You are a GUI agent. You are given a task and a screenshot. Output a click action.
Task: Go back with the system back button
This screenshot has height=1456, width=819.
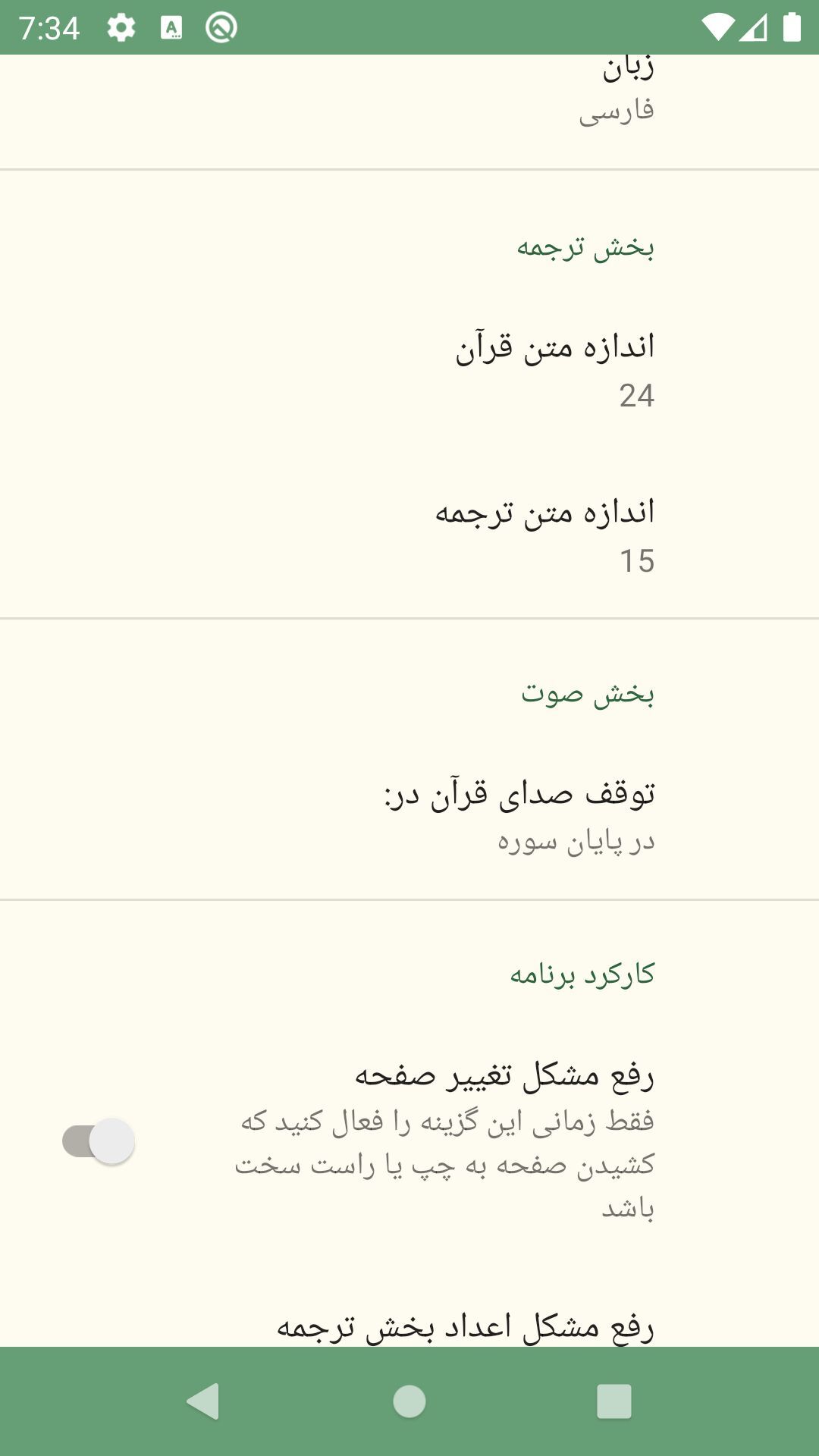(x=203, y=1401)
